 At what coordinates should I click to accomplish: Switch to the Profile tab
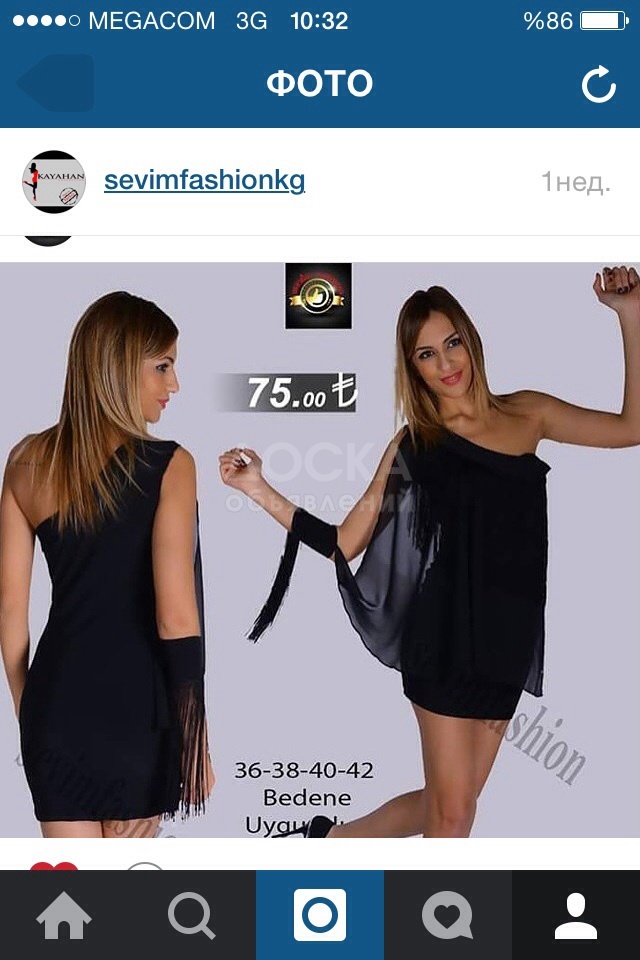[576, 915]
